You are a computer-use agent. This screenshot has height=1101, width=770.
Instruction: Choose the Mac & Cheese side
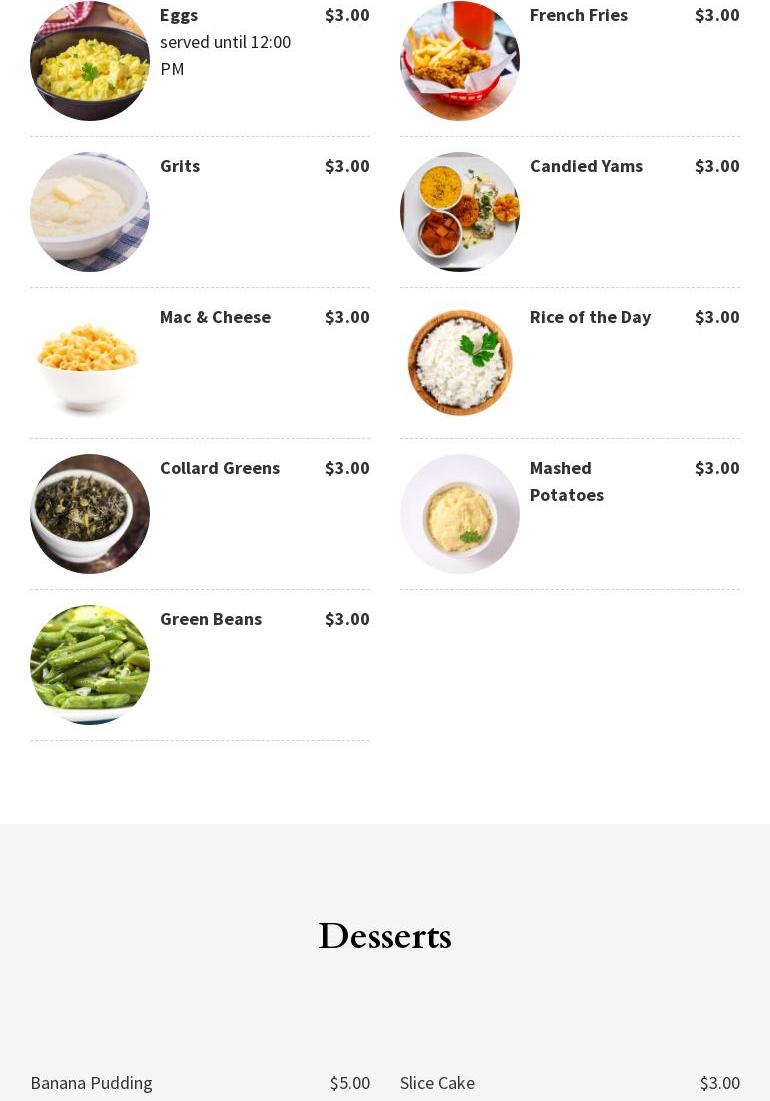pyautogui.click(x=215, y=318)
